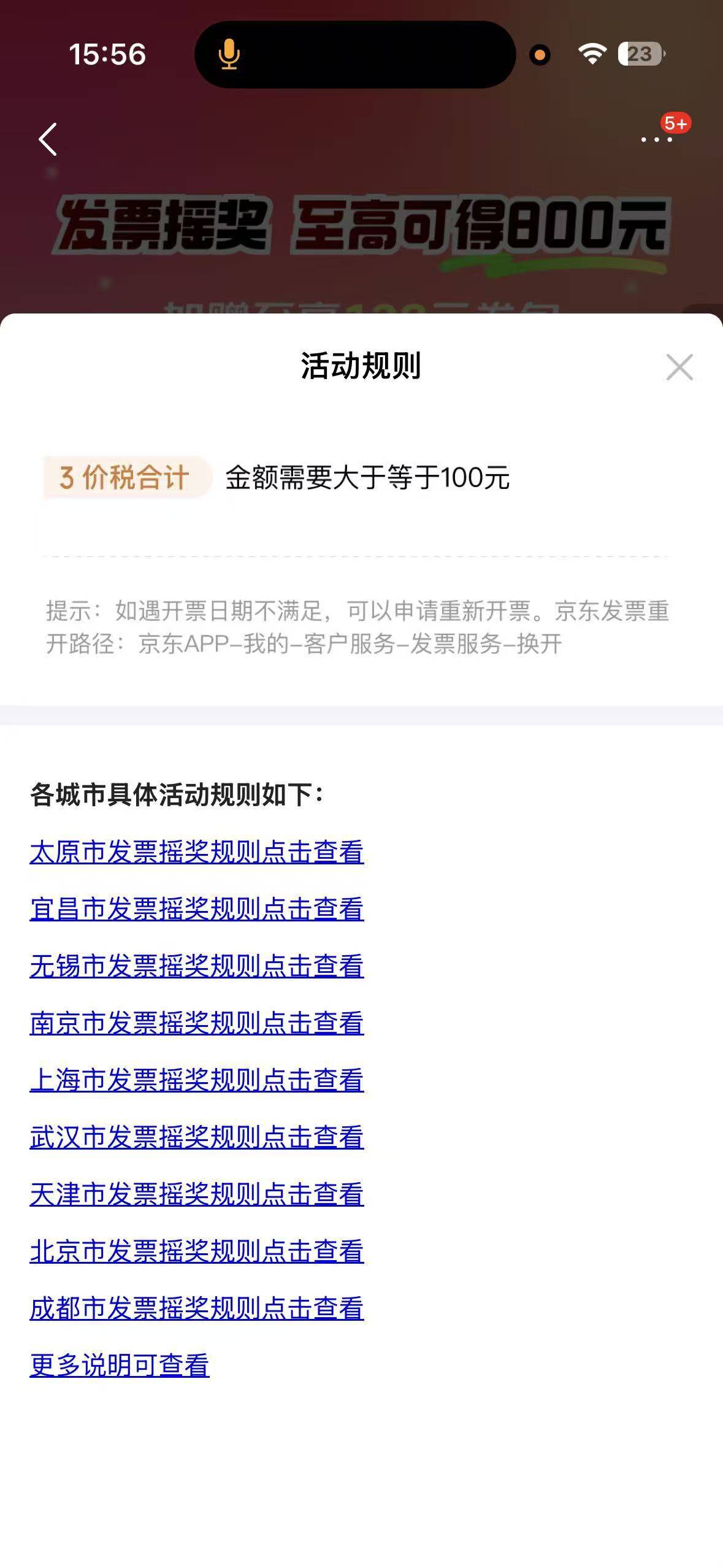
Task: Open 无锡市发票摇奖规则 link
Action: [196, 966]
